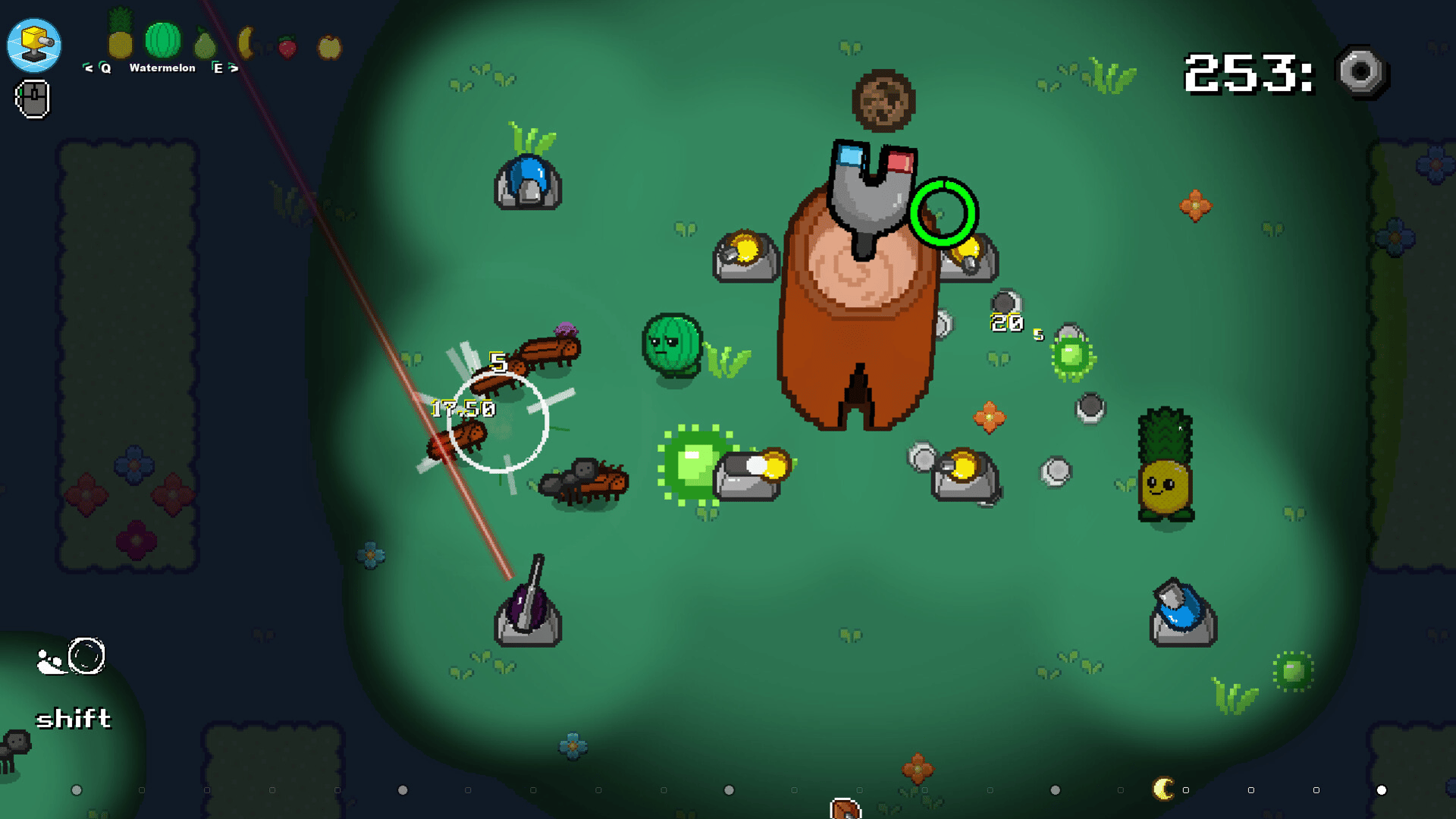Tap the turret build mode icon

tap(34, 45)
